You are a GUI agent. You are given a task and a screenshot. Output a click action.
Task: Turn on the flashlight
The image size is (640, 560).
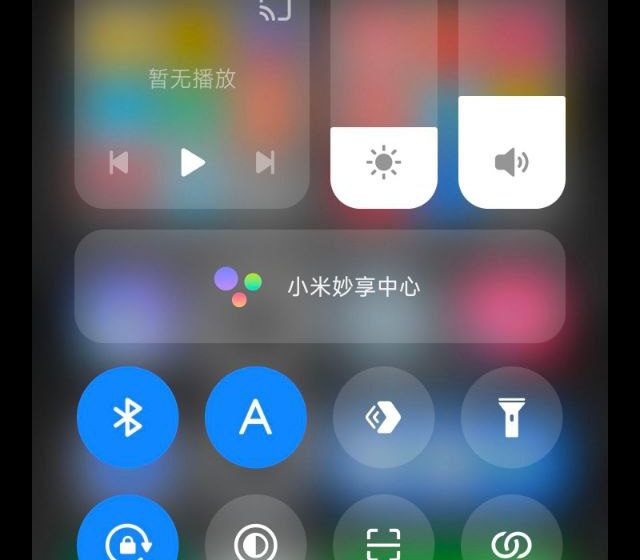click(511, 417)
